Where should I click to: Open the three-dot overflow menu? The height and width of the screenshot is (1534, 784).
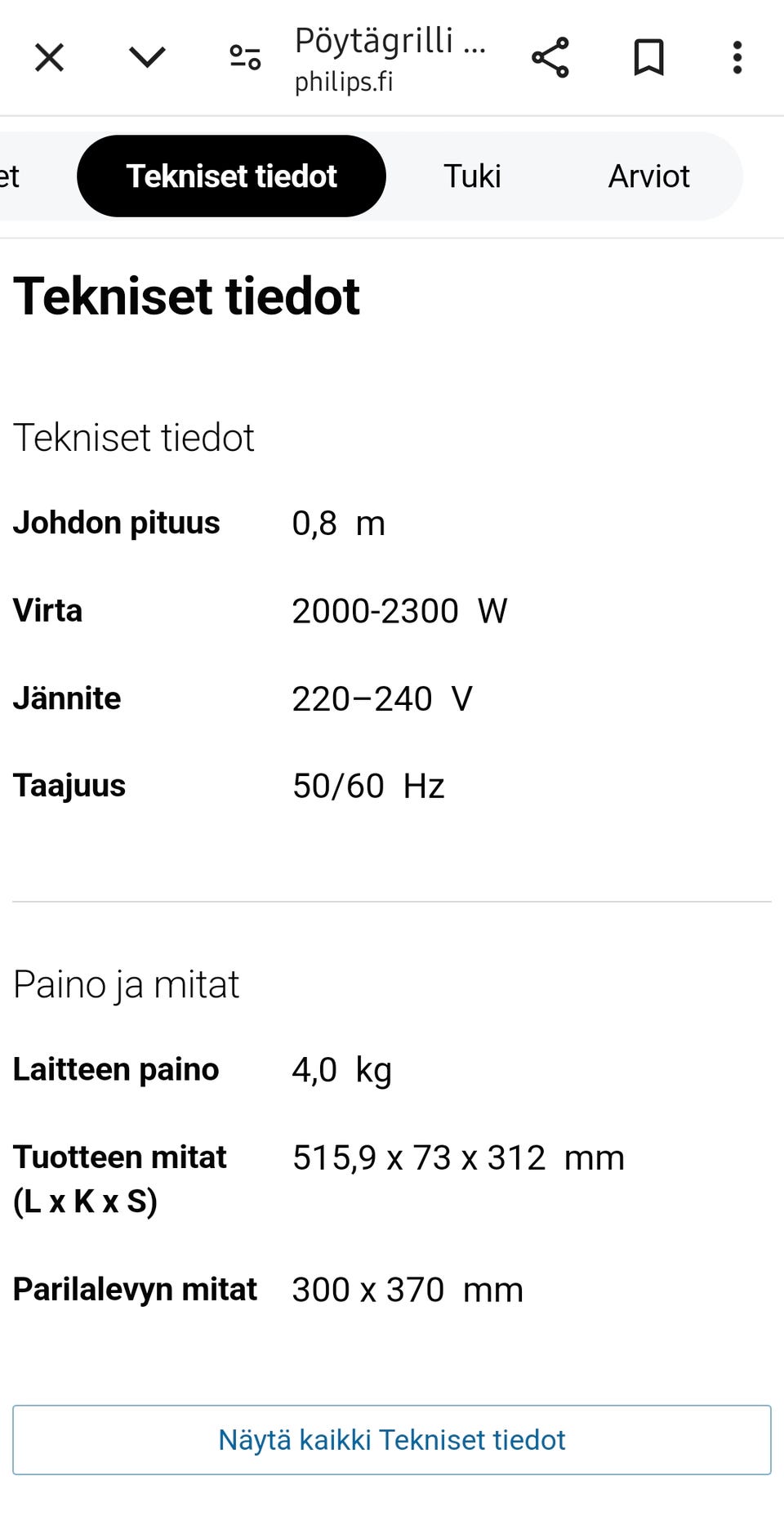[737, 58]
